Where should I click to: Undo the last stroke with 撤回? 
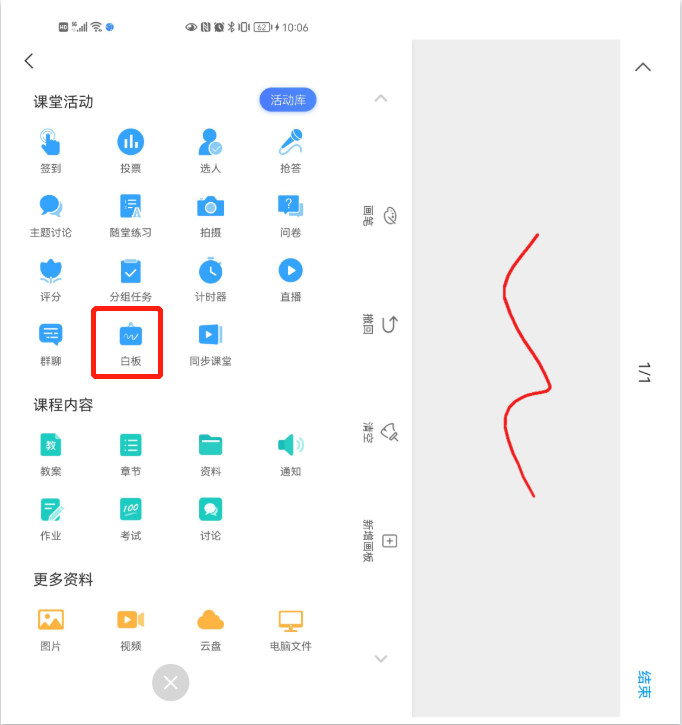point(382,323)
